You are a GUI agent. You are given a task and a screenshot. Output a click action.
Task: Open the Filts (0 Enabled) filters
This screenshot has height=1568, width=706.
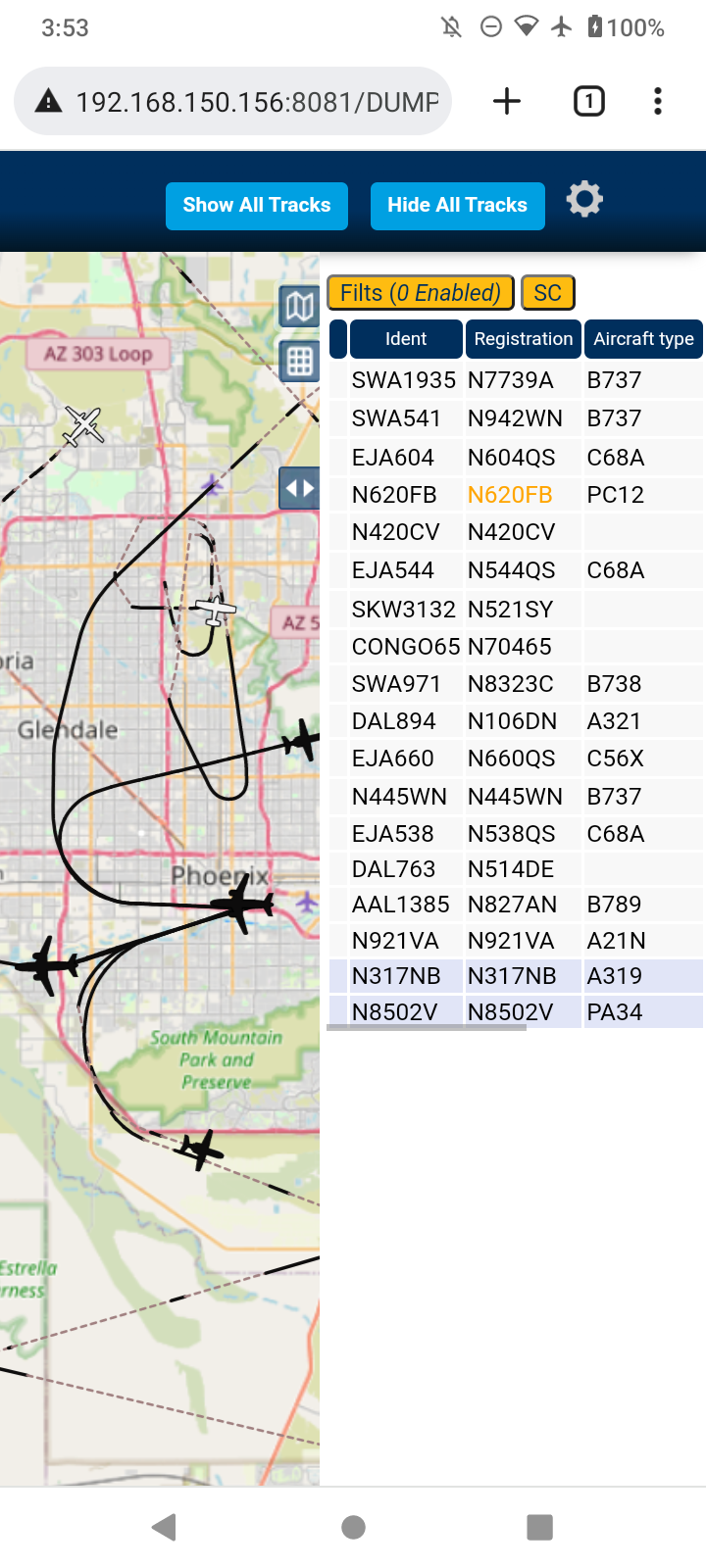pos(421,293)
